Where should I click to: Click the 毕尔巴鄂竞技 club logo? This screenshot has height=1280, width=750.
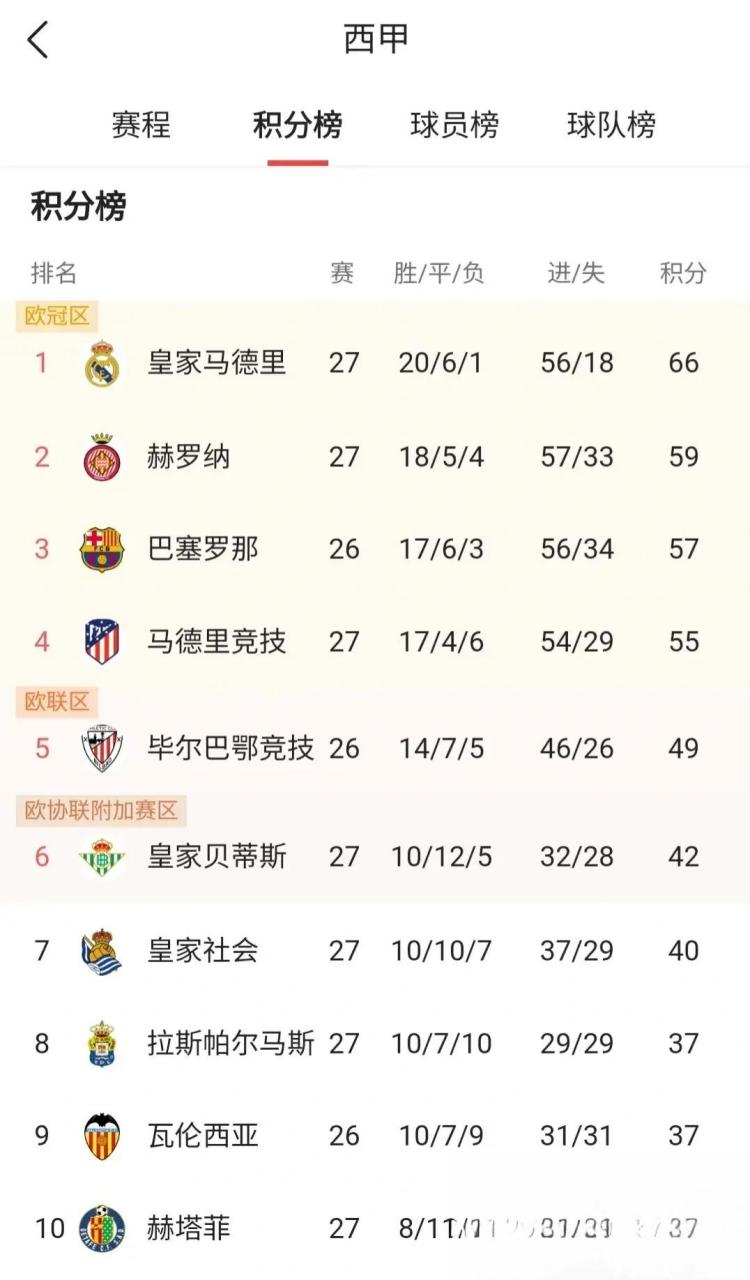pyautogui.click(x=100, y=746)
